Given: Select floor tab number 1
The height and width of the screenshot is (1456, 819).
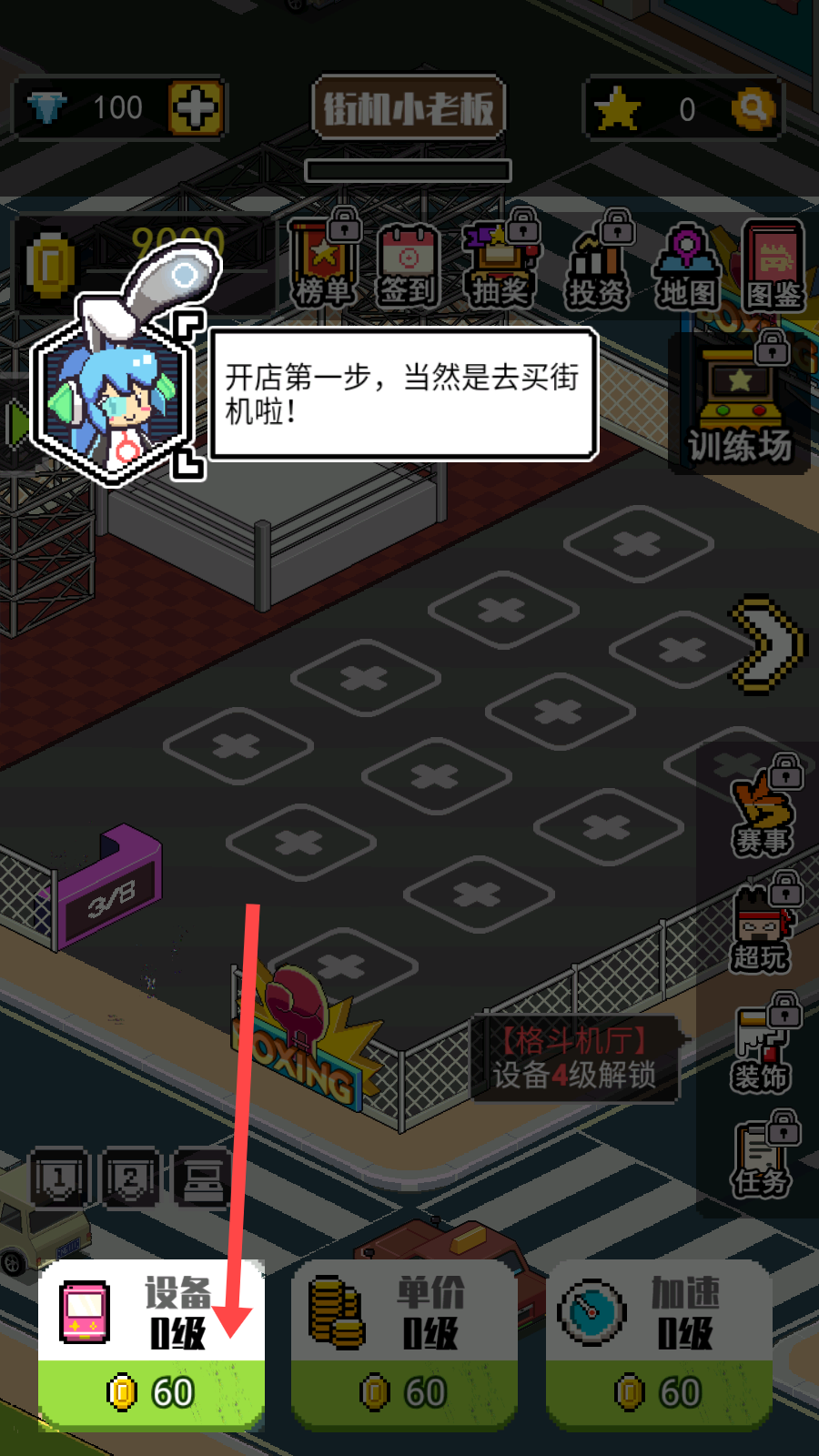Looking at the screenshot, I should pyautogui.click(x=59, y=1178).
